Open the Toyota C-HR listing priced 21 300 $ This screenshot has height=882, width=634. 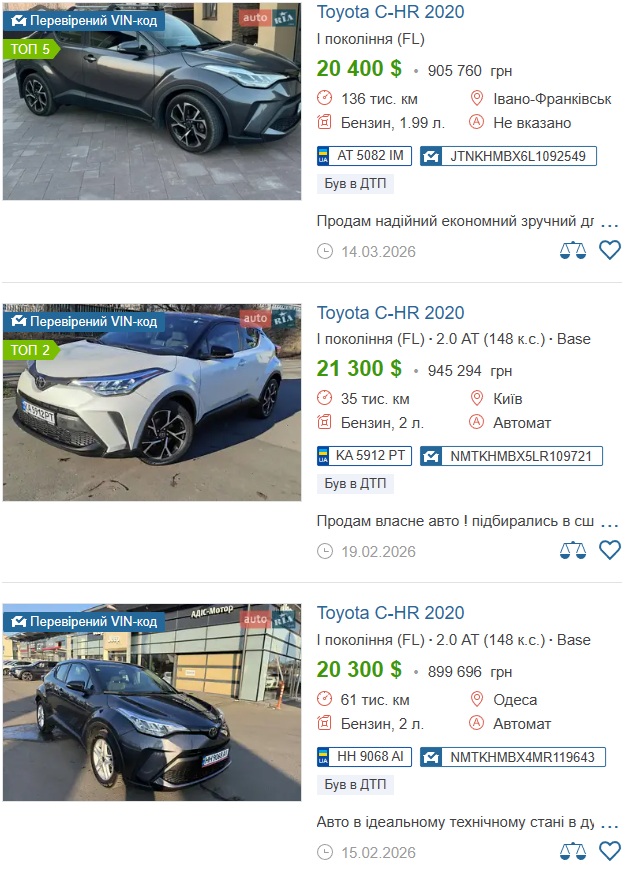coord(390,313)
